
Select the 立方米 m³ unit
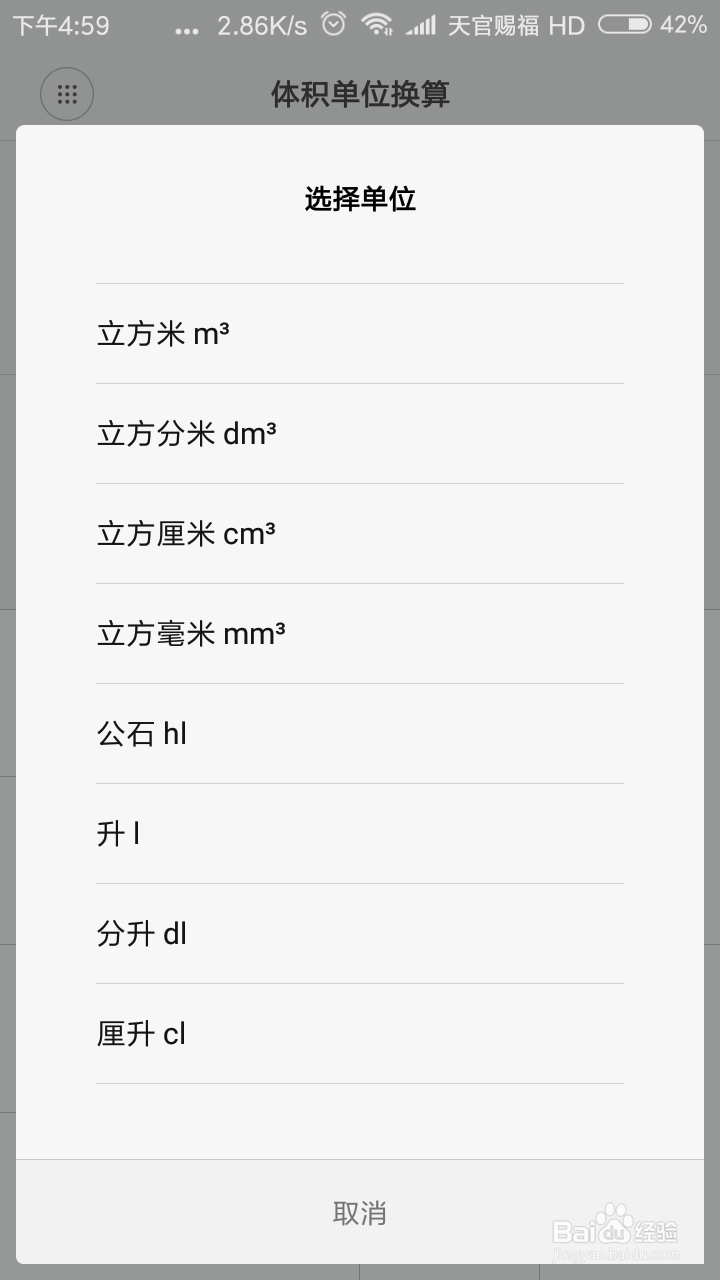pos(360,334)
